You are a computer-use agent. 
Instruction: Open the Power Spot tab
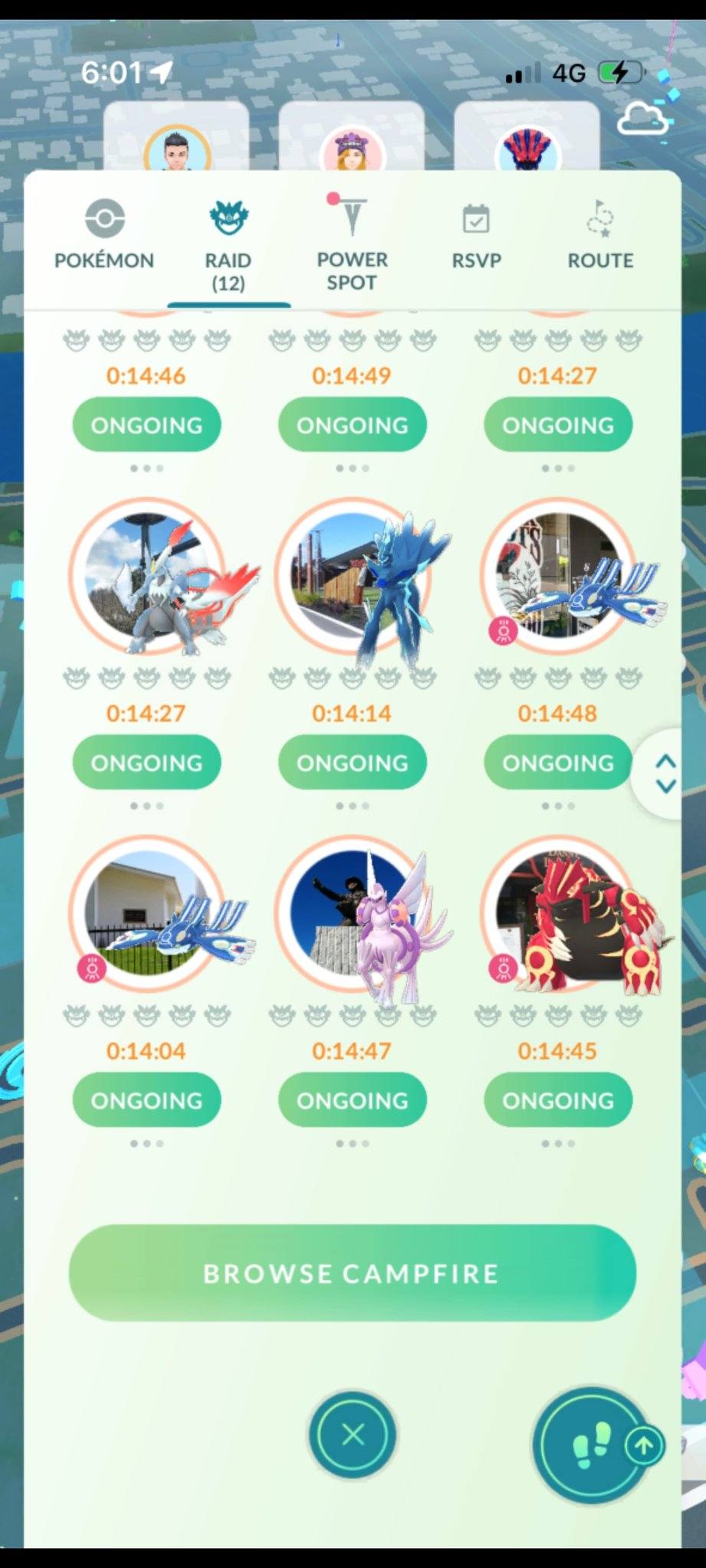click(x=352, y=245)
